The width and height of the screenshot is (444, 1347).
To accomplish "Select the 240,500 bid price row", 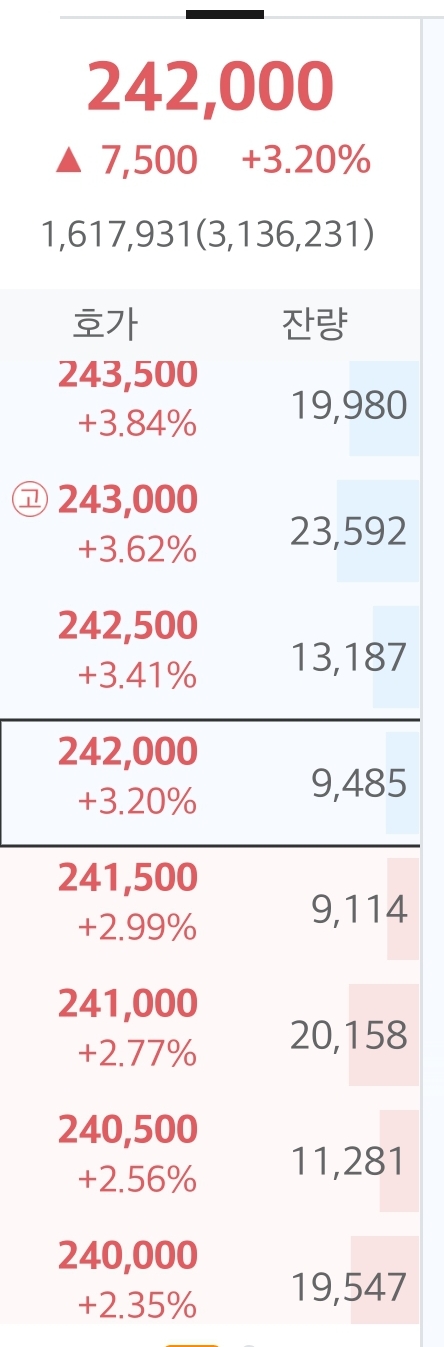I will pyautogui.click(x=210, y=1160).
